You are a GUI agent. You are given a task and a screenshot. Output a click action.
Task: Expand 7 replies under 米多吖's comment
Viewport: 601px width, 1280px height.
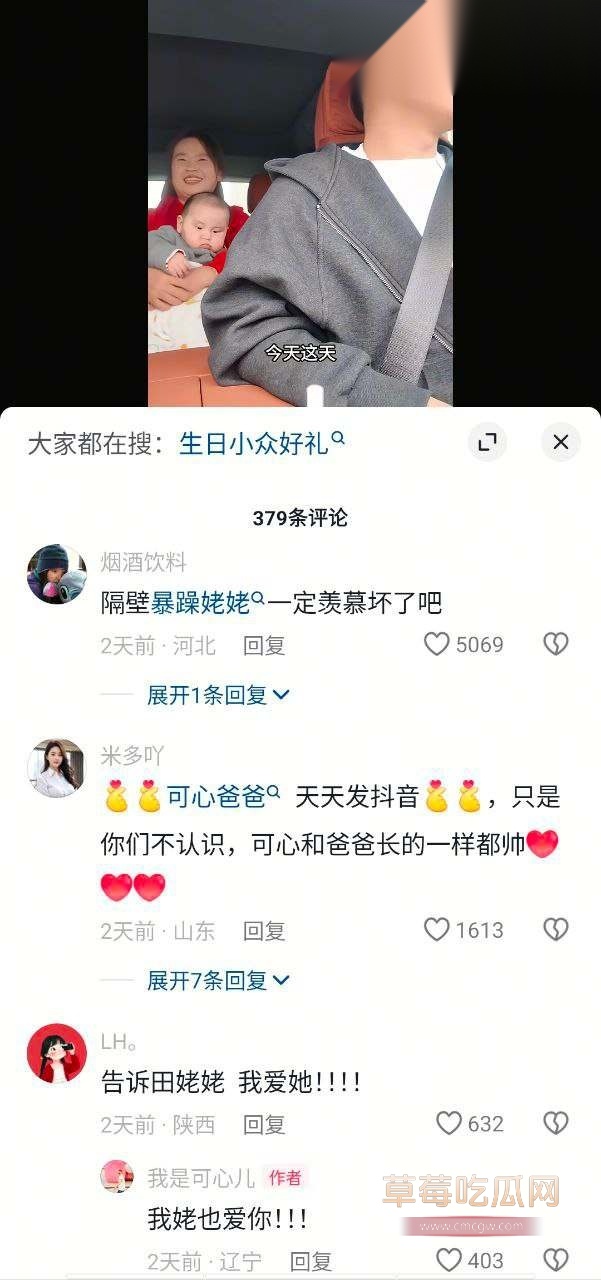218,981
